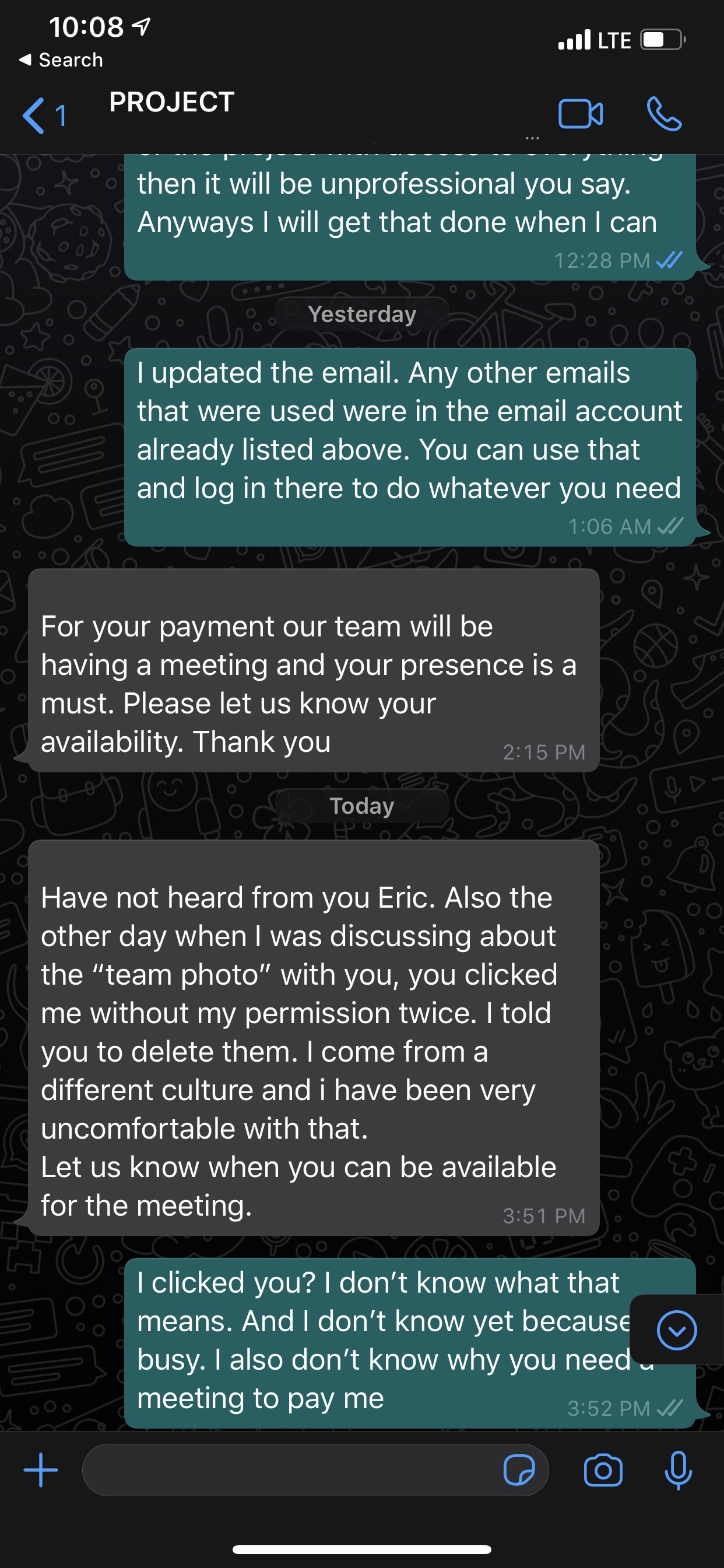Open PROJECT chat info

(172, 102)
